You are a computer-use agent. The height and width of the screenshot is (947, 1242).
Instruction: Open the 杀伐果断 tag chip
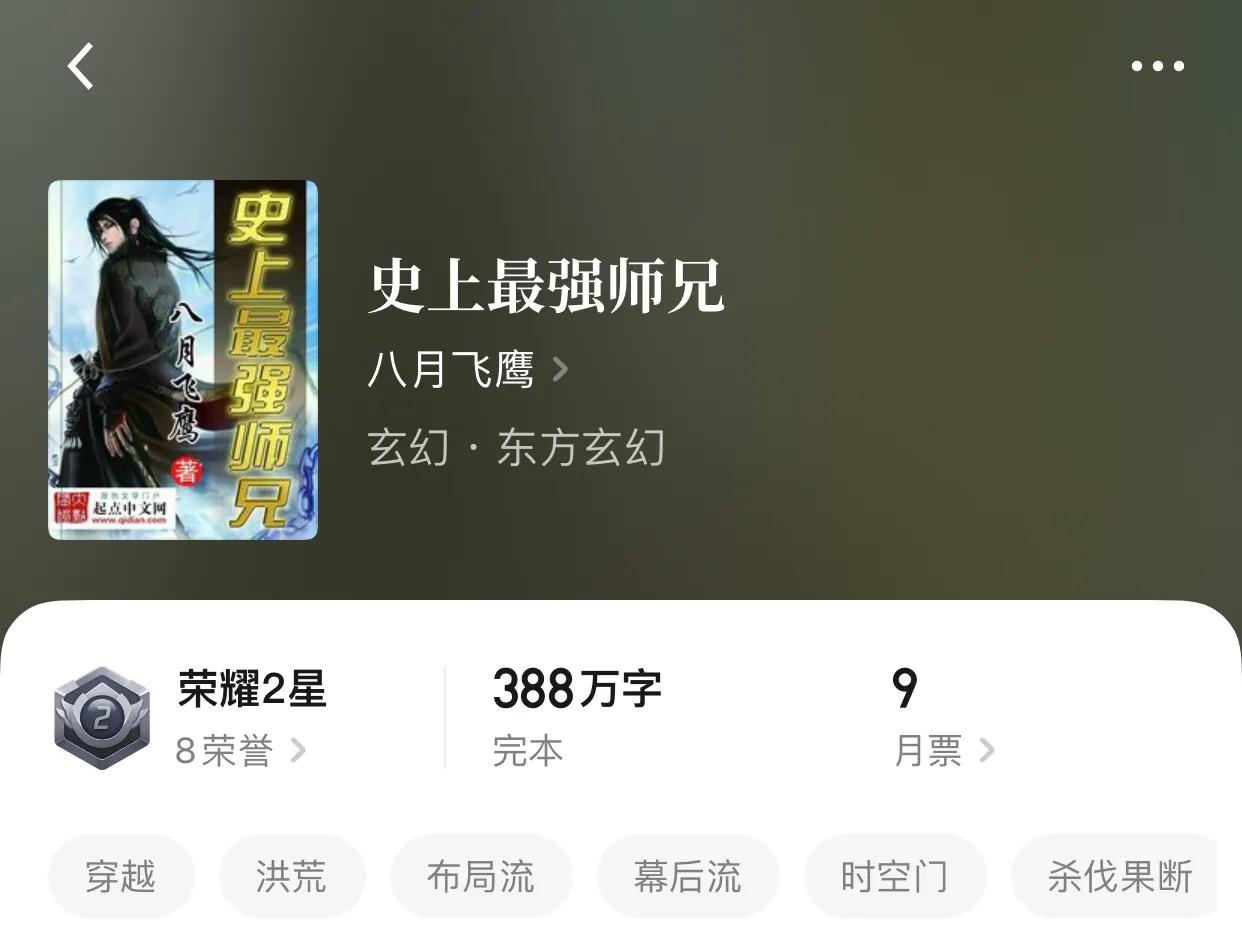(x=1118, y=877)
